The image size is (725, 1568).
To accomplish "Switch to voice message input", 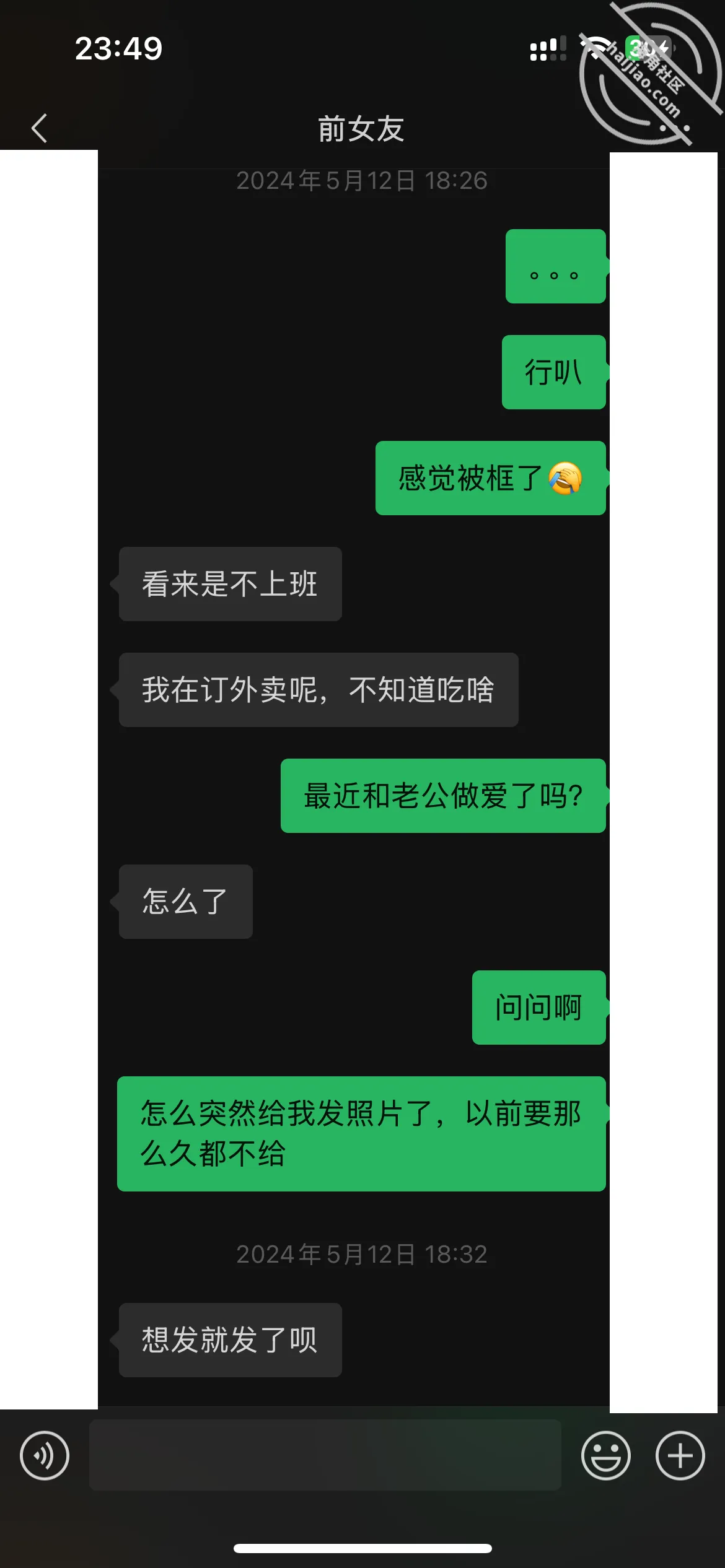I will (45, 1455).
